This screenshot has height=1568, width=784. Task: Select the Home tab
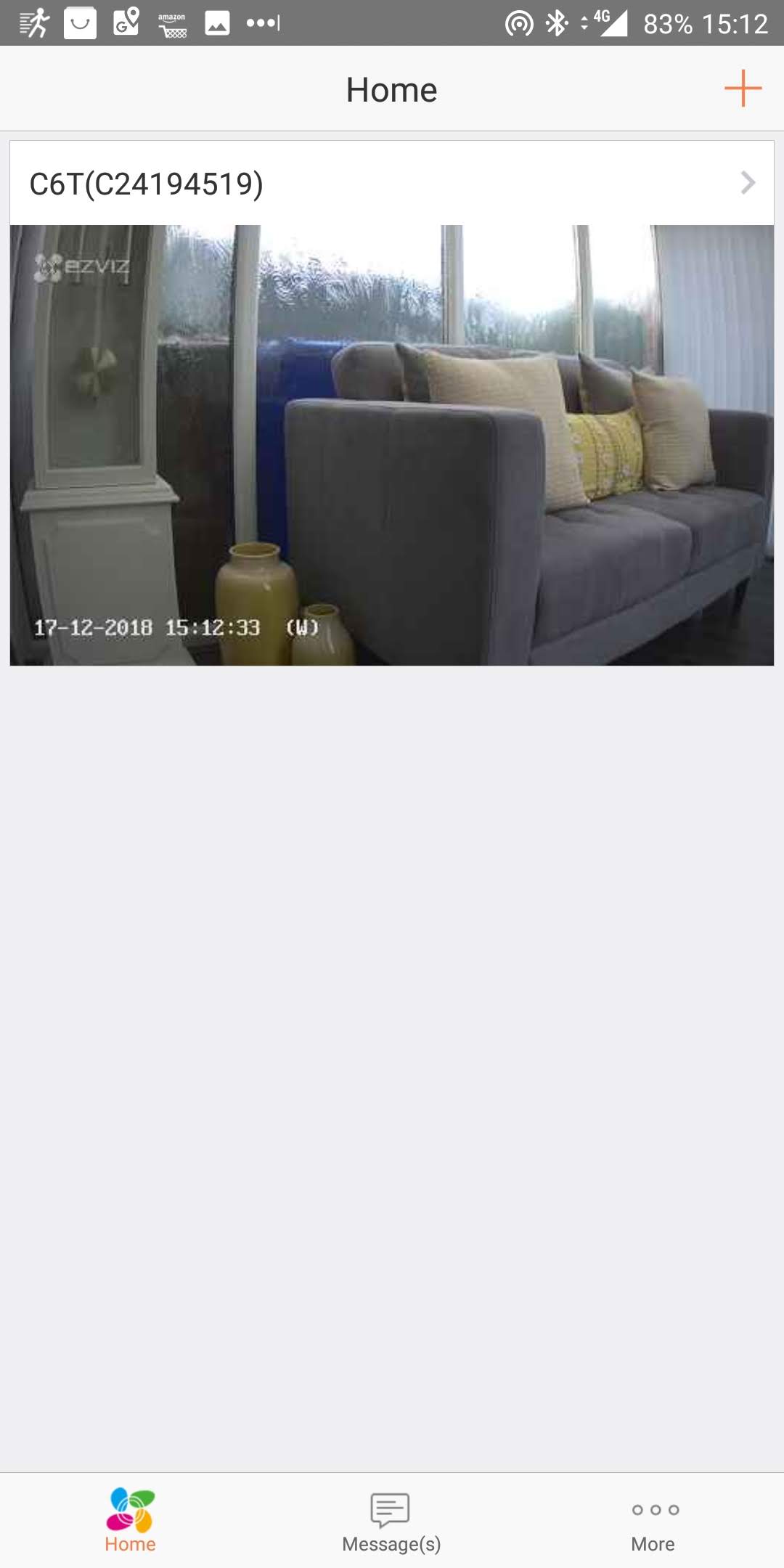point(131,1521)
